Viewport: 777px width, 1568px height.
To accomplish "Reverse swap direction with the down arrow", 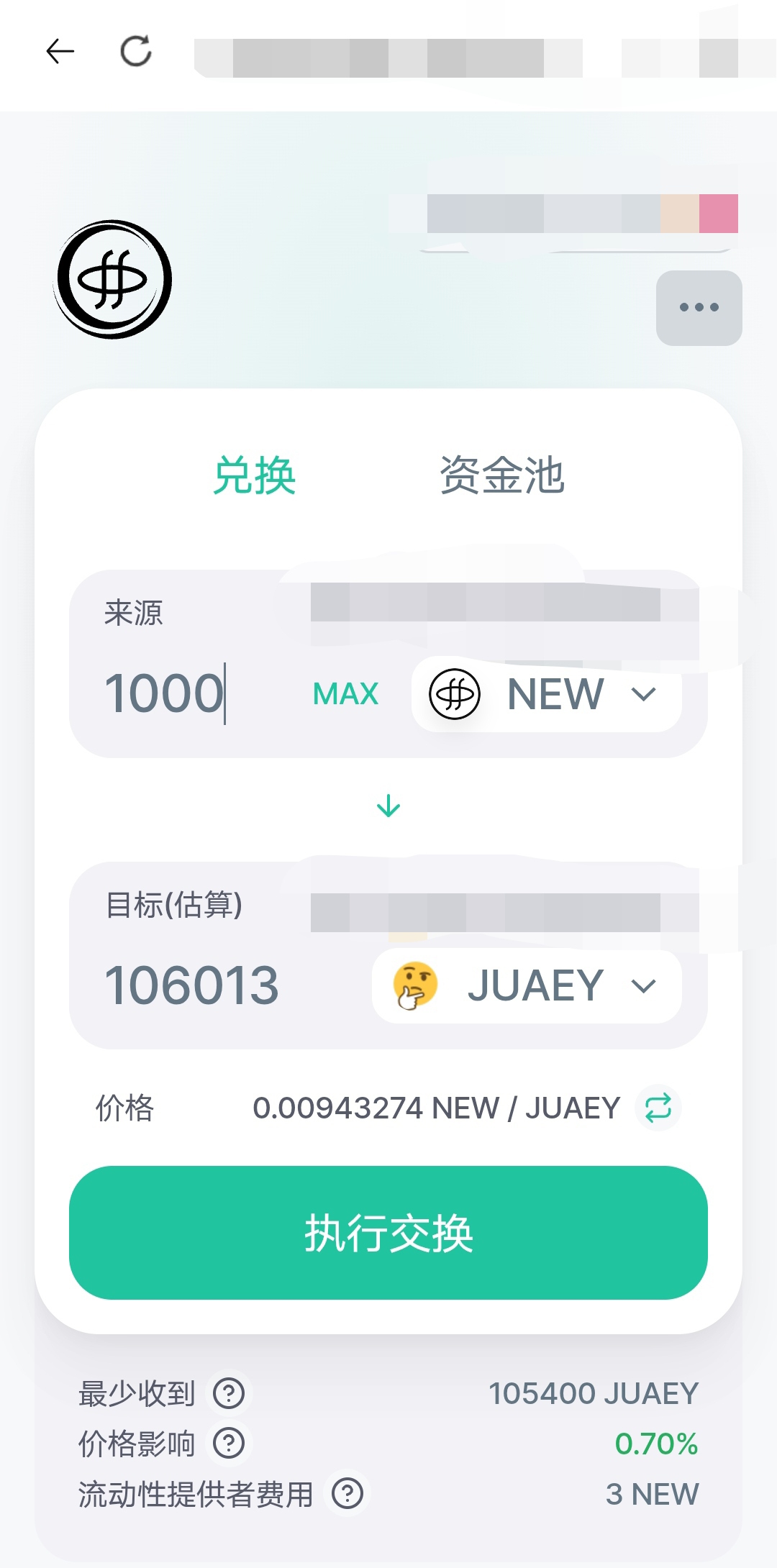I will point(388,806).
